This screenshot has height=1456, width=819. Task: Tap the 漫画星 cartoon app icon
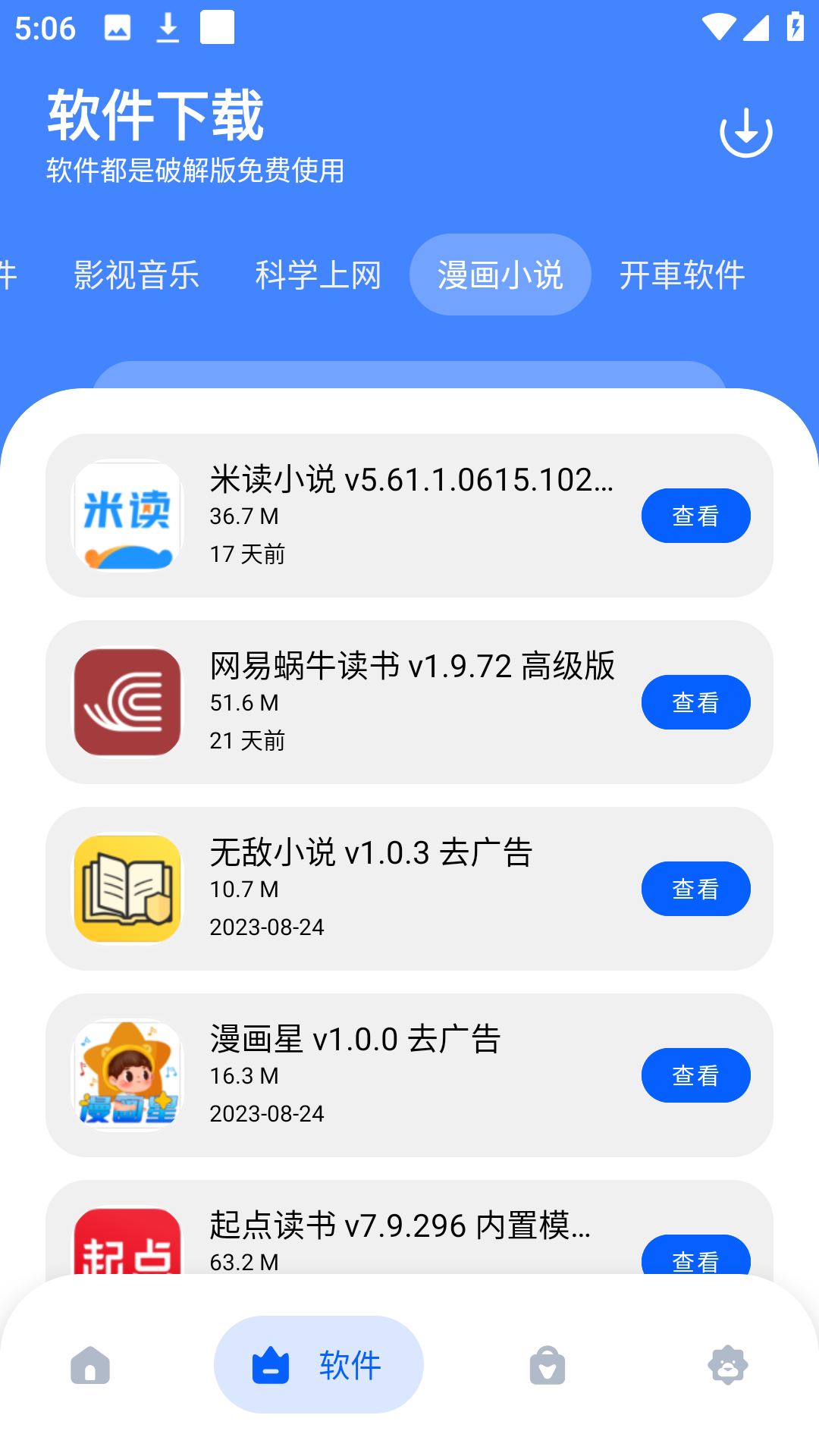click(x=127, y=1075)
